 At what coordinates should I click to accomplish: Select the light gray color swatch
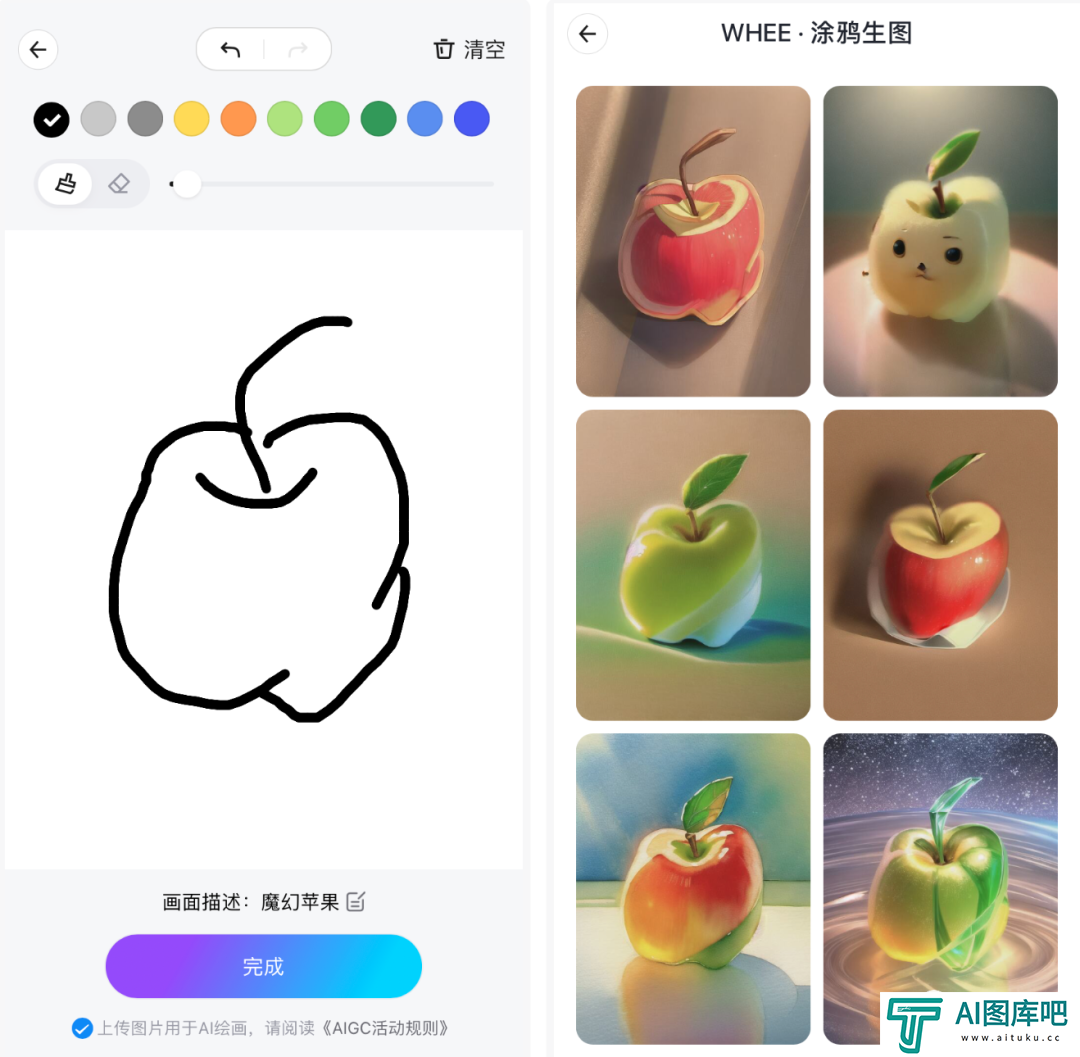(98, 119)
